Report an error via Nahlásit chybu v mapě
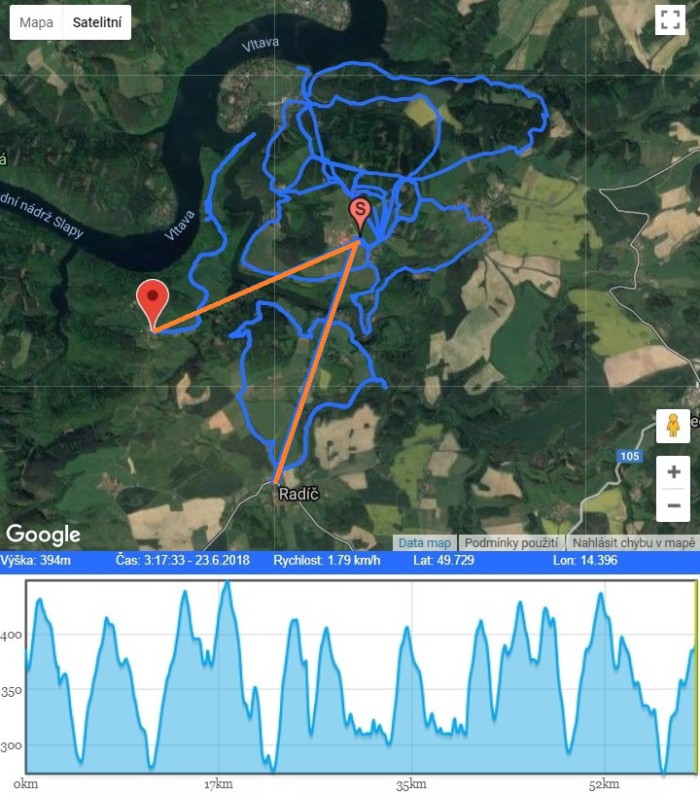700x796 pixels. coord(632,543)
